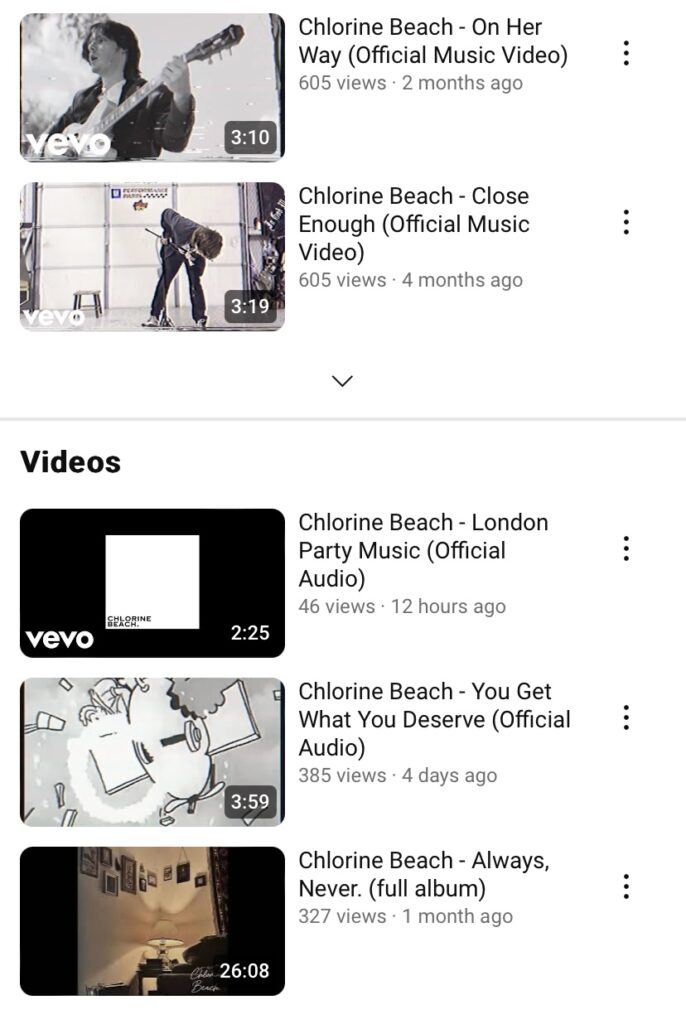The width and height of the screenshot is (686, 1024).
Task: Play You Get What You Deserve audio
Action: point(152,752)
